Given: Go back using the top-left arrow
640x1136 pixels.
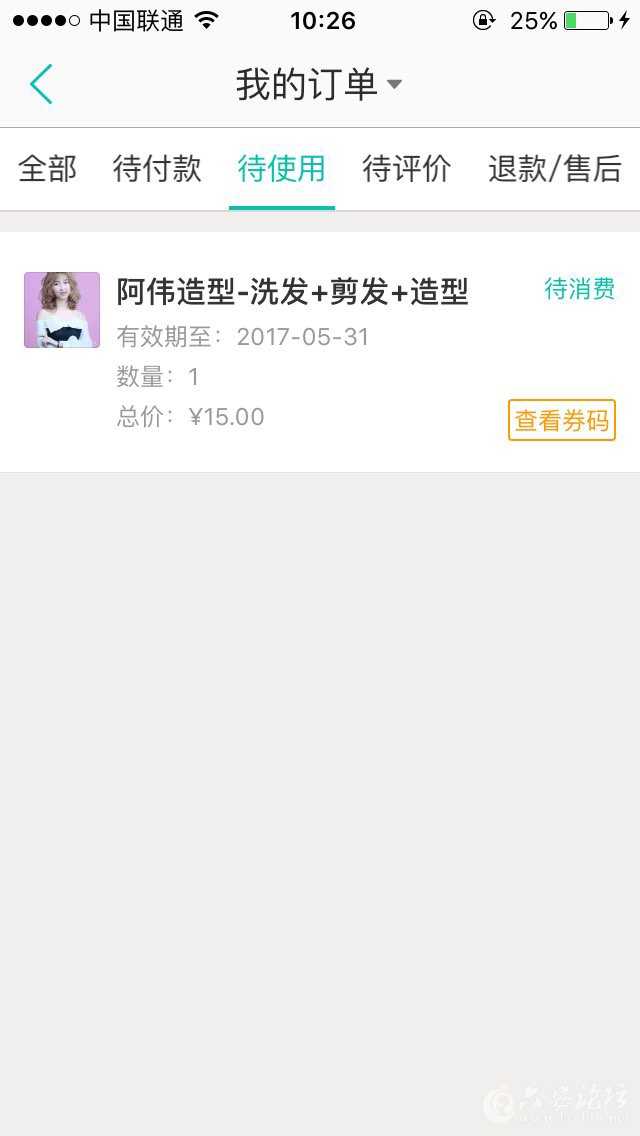Looking at the screenshot, I should (x=41, y=84).
